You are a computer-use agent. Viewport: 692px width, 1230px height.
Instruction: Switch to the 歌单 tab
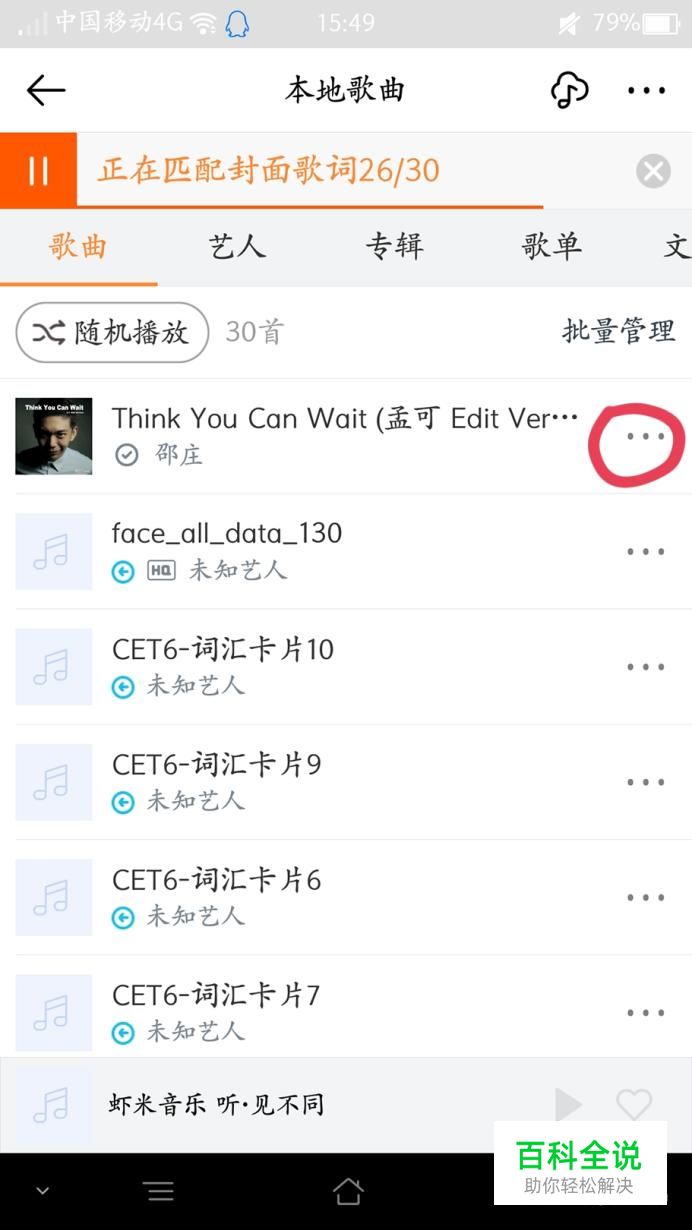pyautogui.click(x=551, y=247)
